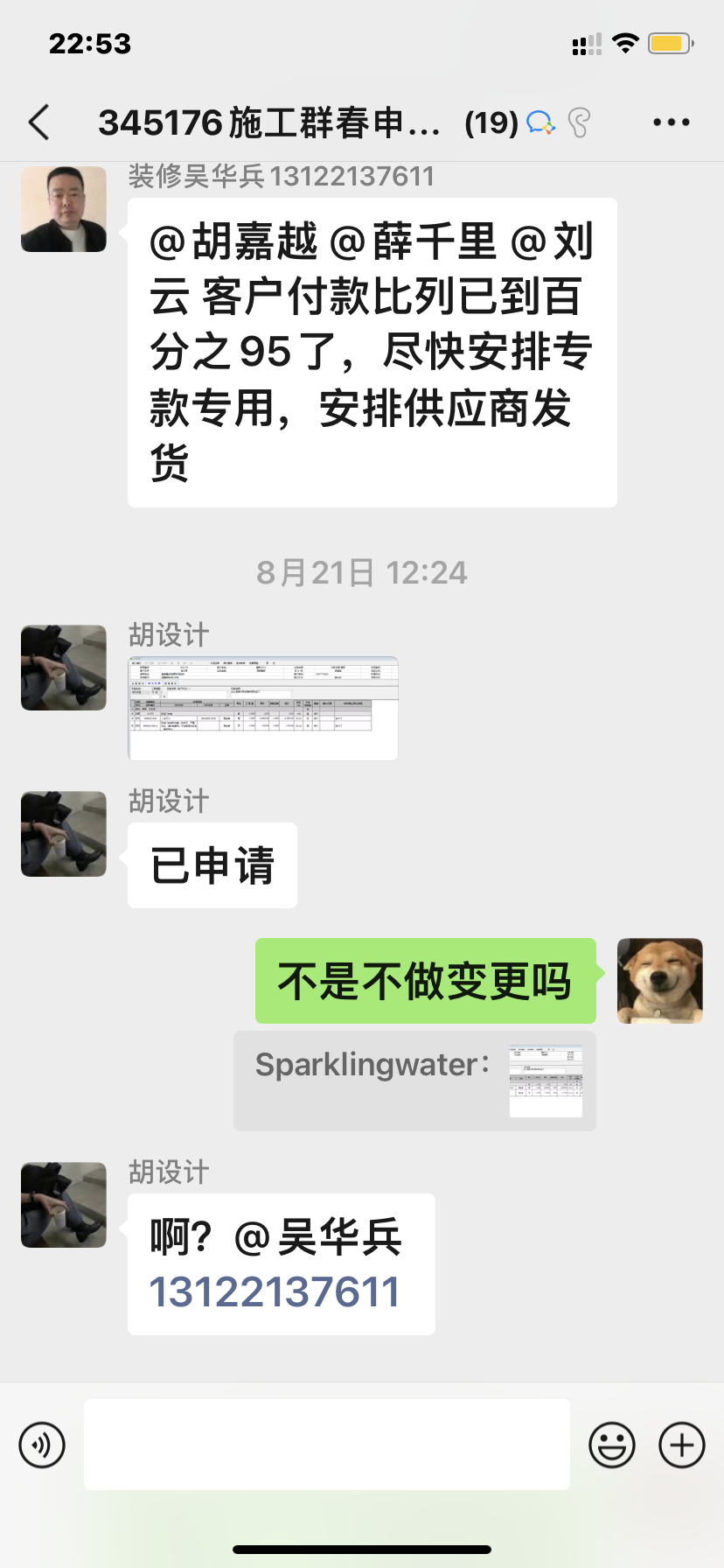Open quoted Sparklingwater message preview

click(x=414, y=1081)
